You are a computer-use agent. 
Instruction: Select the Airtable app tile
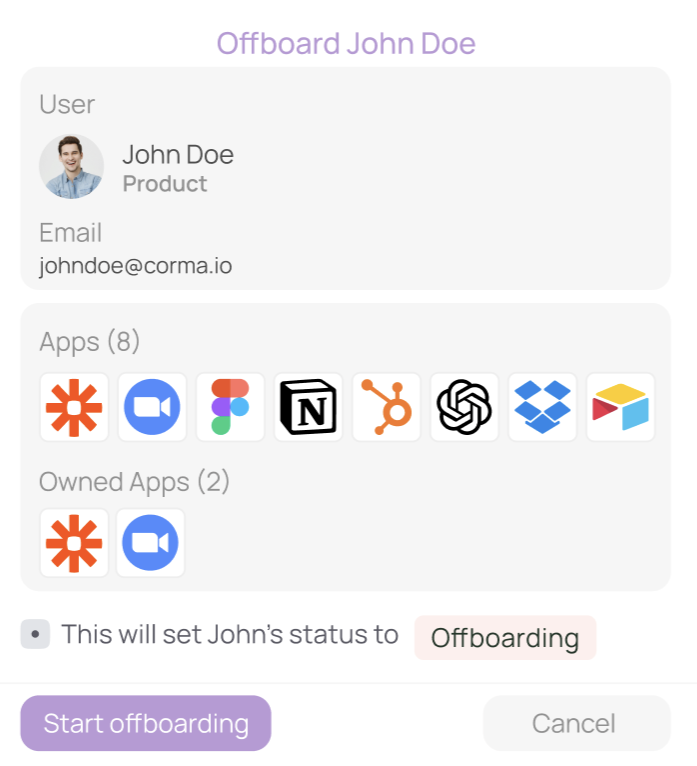click(620, 407)
